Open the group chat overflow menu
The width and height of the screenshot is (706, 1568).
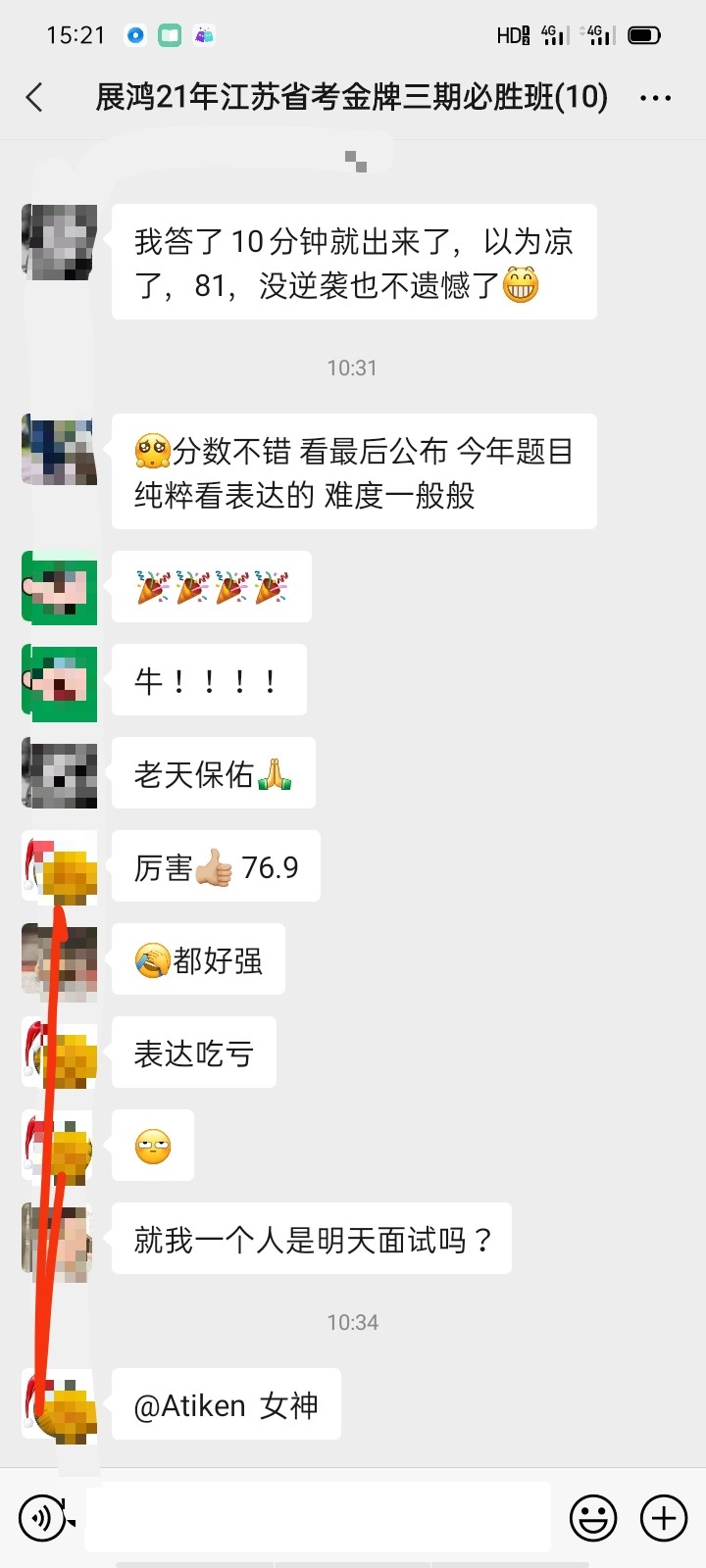coord(655,97)
